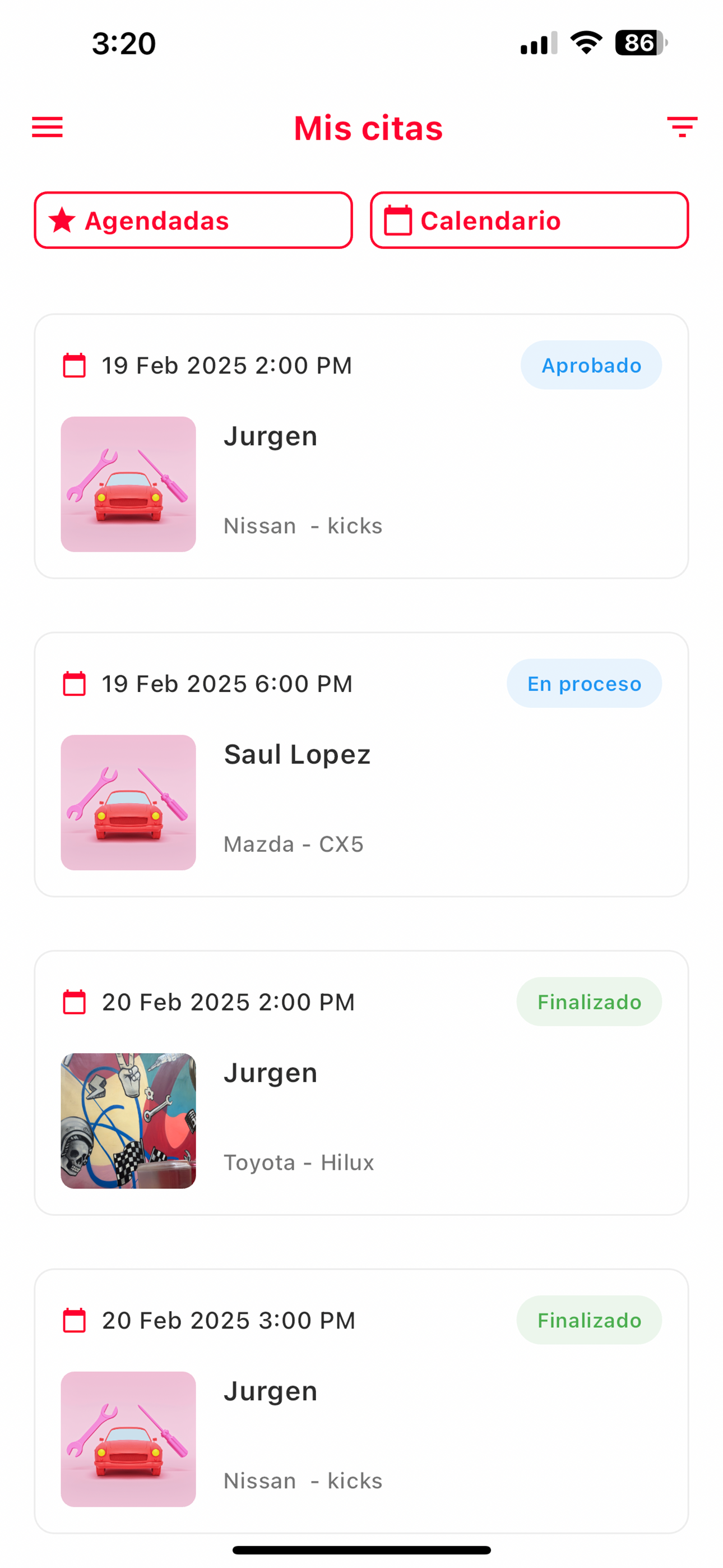Open Jurgen's 19 Feb 2:00 PM appointment
This screenshot has height=1568, width=723.
(361, 446)
